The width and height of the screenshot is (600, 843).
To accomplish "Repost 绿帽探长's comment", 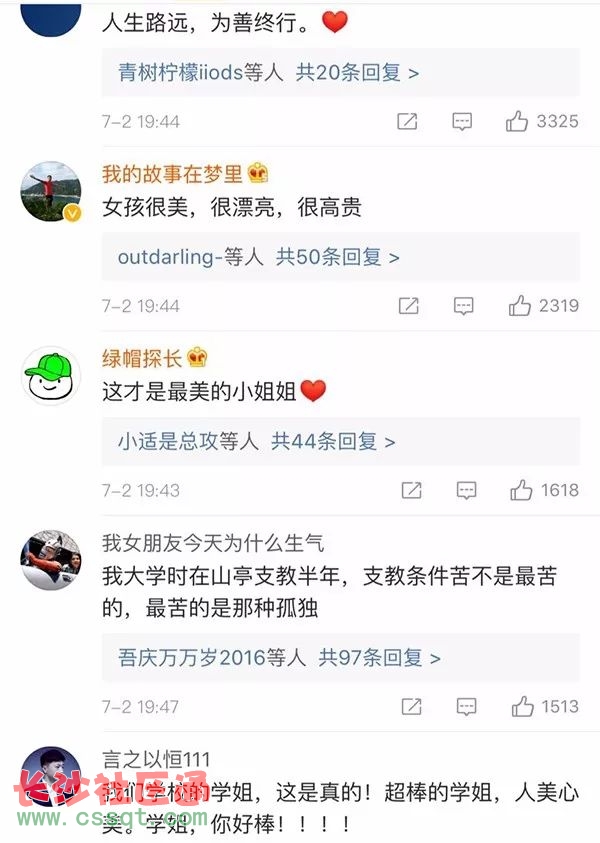I will (x=411, y=490).
